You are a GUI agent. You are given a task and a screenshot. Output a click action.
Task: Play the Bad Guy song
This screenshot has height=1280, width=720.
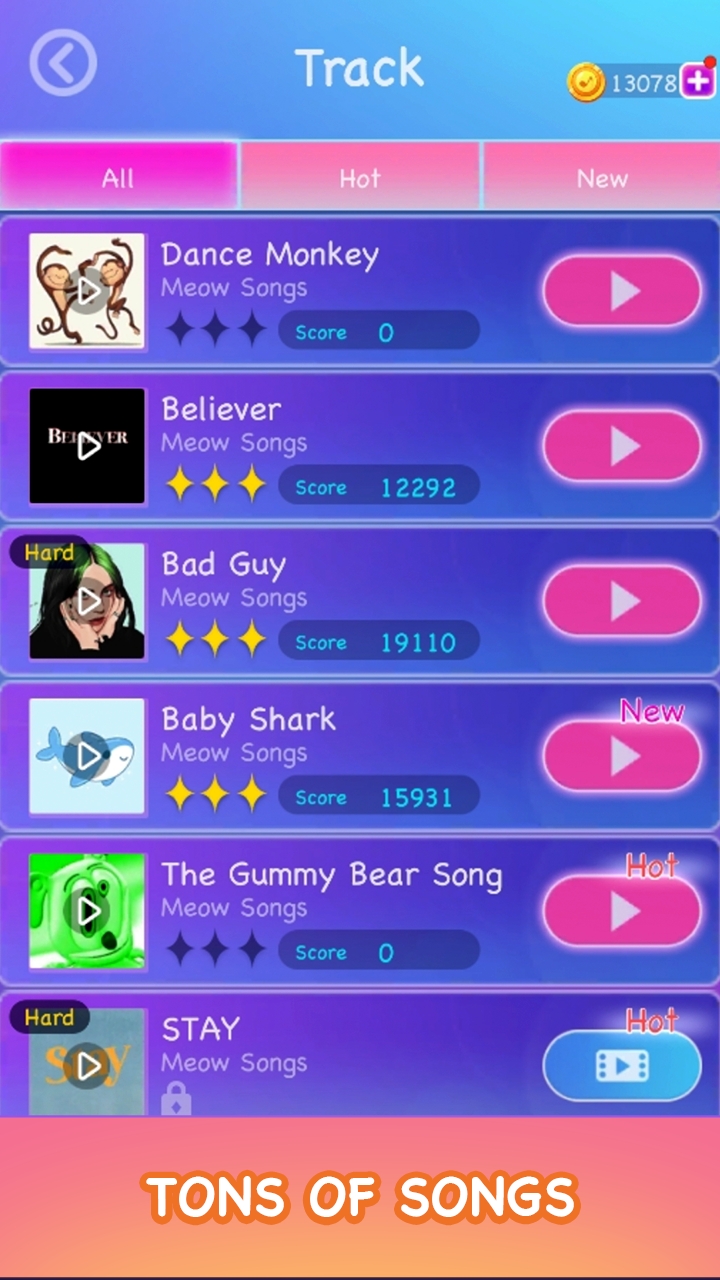coord(622,601)
